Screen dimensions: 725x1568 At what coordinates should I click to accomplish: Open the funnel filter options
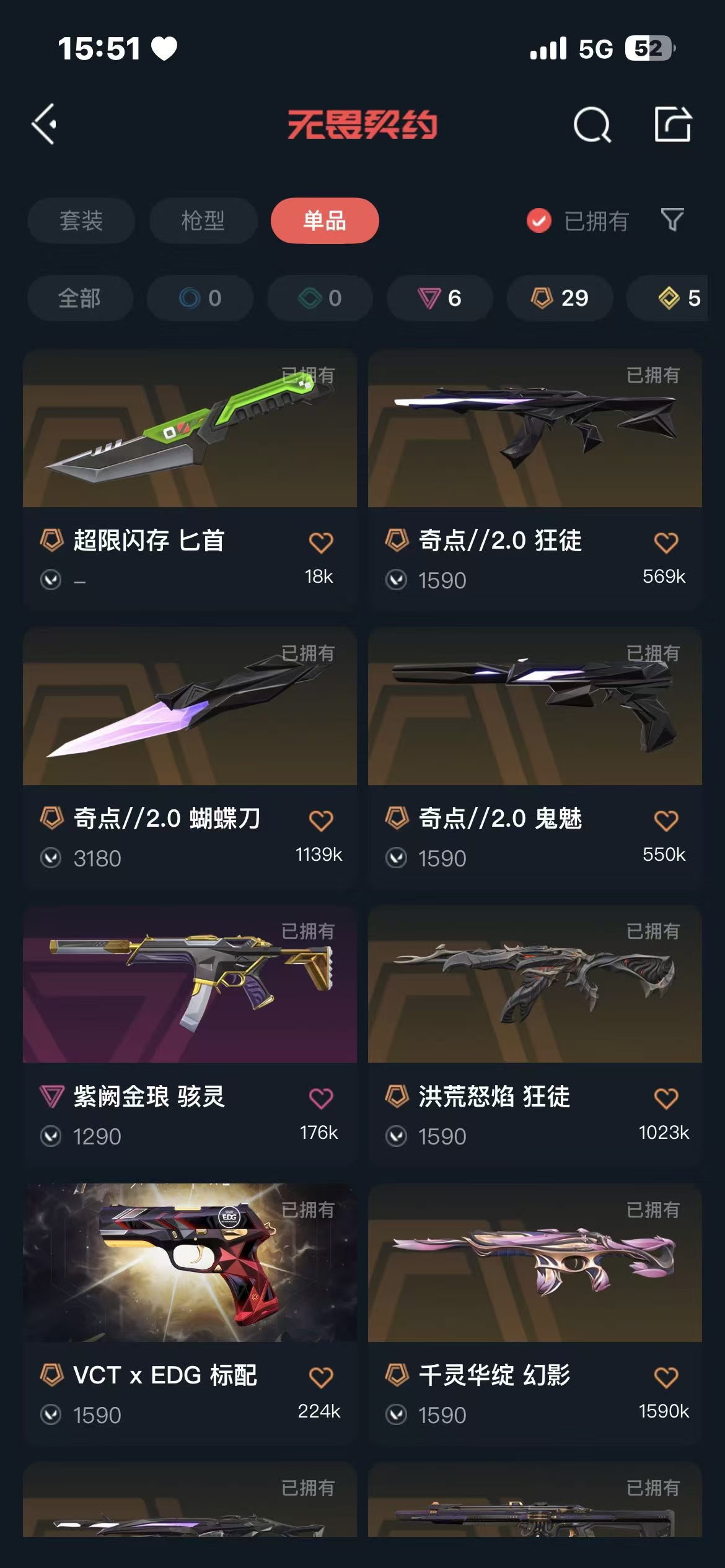(672, 220)
